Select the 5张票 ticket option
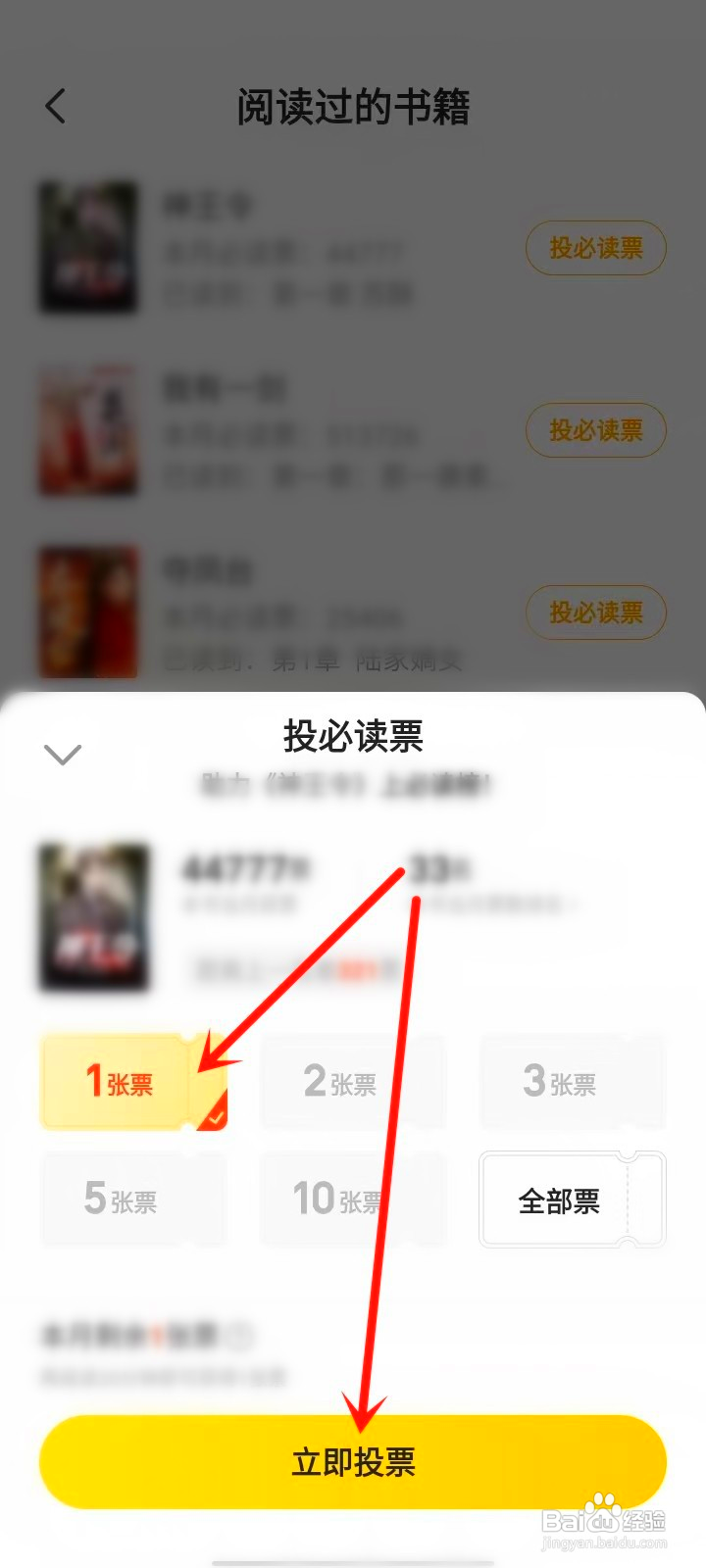Image resolution: width=706 pixels, height=1568 pixels. [133, 1200]
